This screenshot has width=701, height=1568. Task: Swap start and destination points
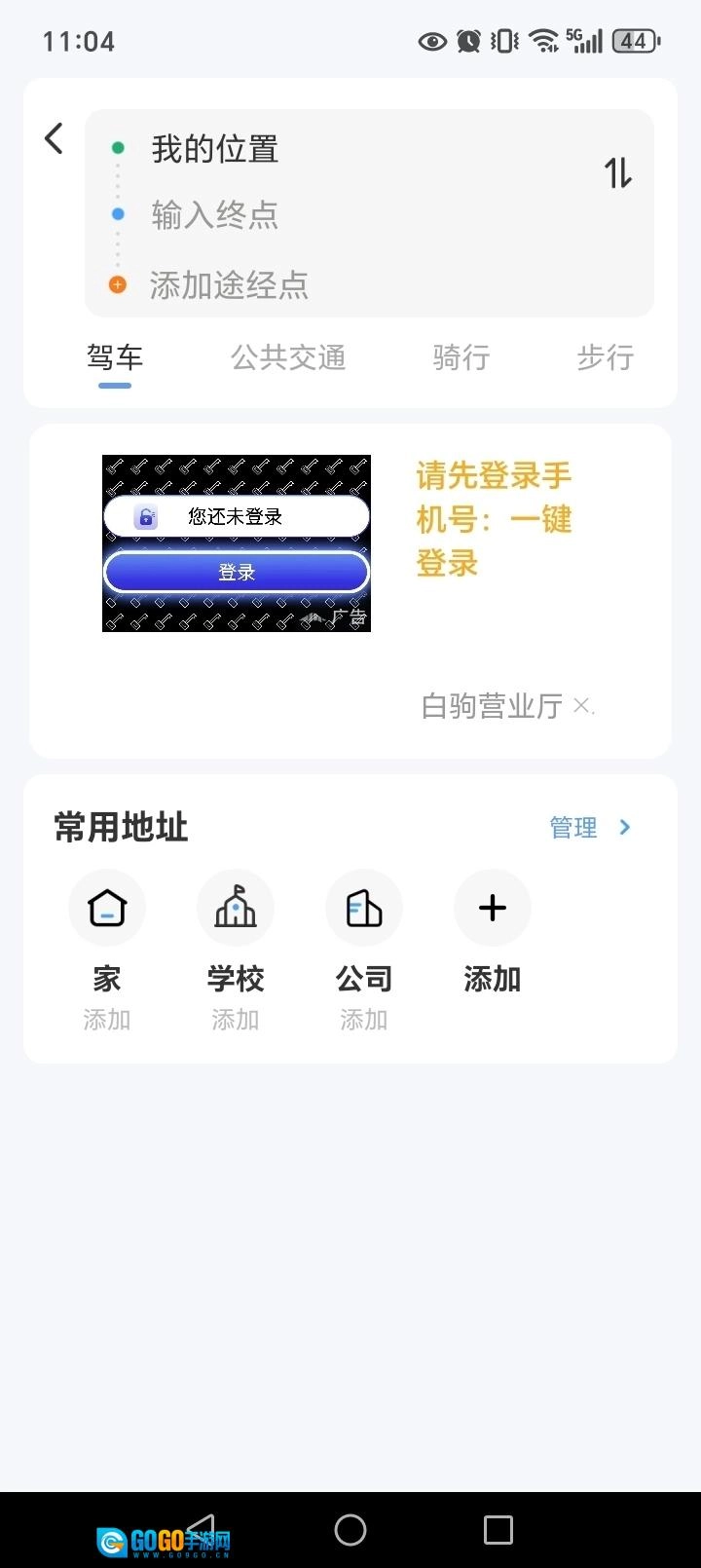[617, 173]
